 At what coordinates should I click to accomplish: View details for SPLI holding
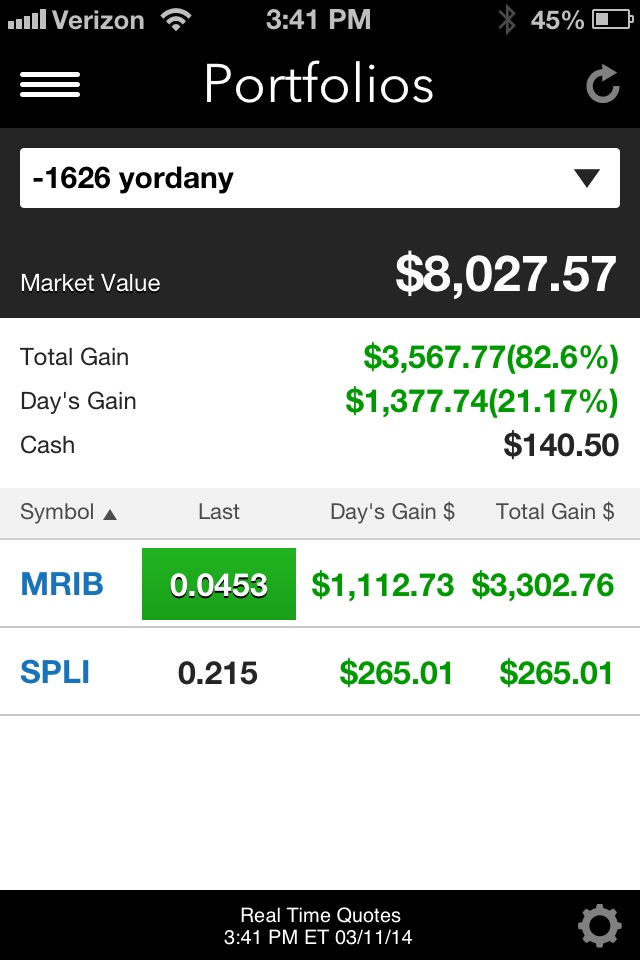tap(56, 672)
